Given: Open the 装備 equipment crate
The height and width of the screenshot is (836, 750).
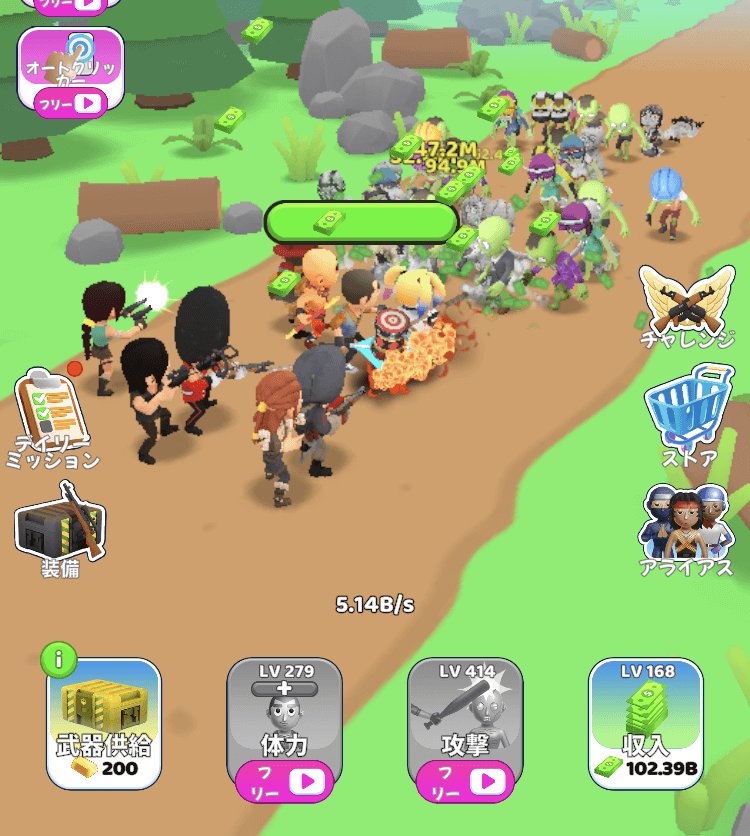Looking at the screenshot, I should 59,528.
